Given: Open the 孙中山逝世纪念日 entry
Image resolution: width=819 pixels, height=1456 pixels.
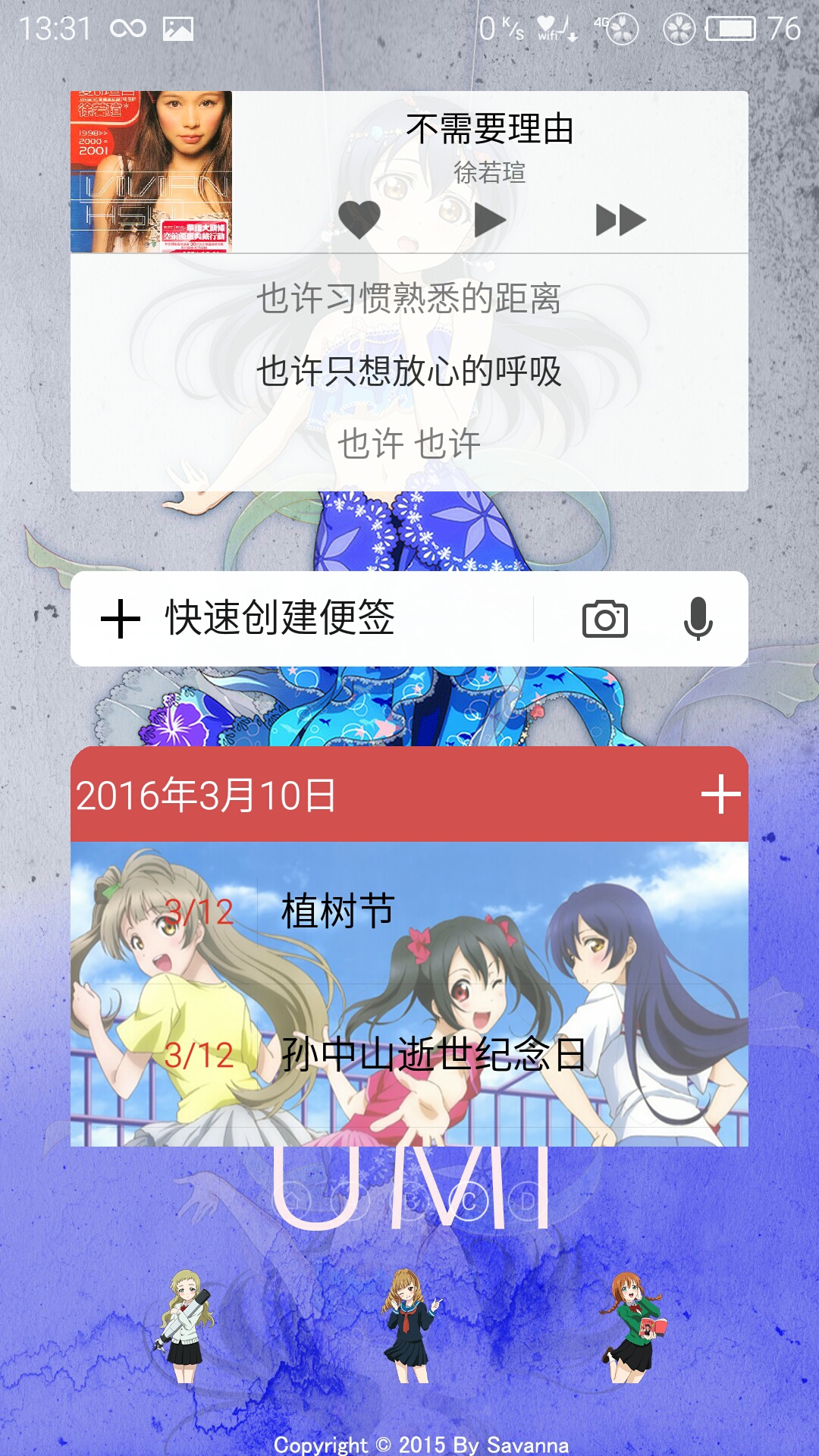Looking at the screenshot, I should click(409, 1056).
